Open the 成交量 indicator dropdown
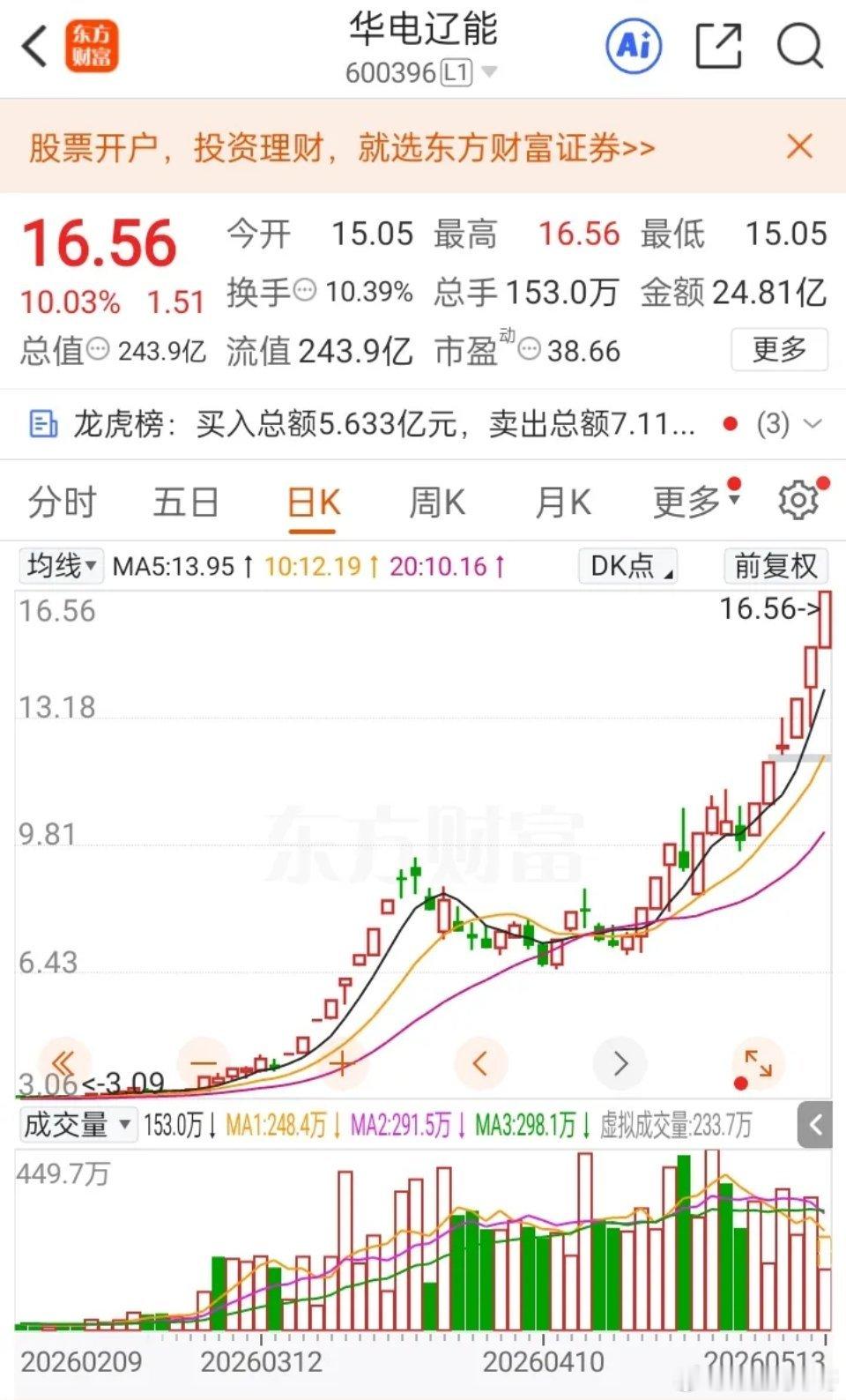This screenshot has width=846, height=1400. click(77, 1124)
